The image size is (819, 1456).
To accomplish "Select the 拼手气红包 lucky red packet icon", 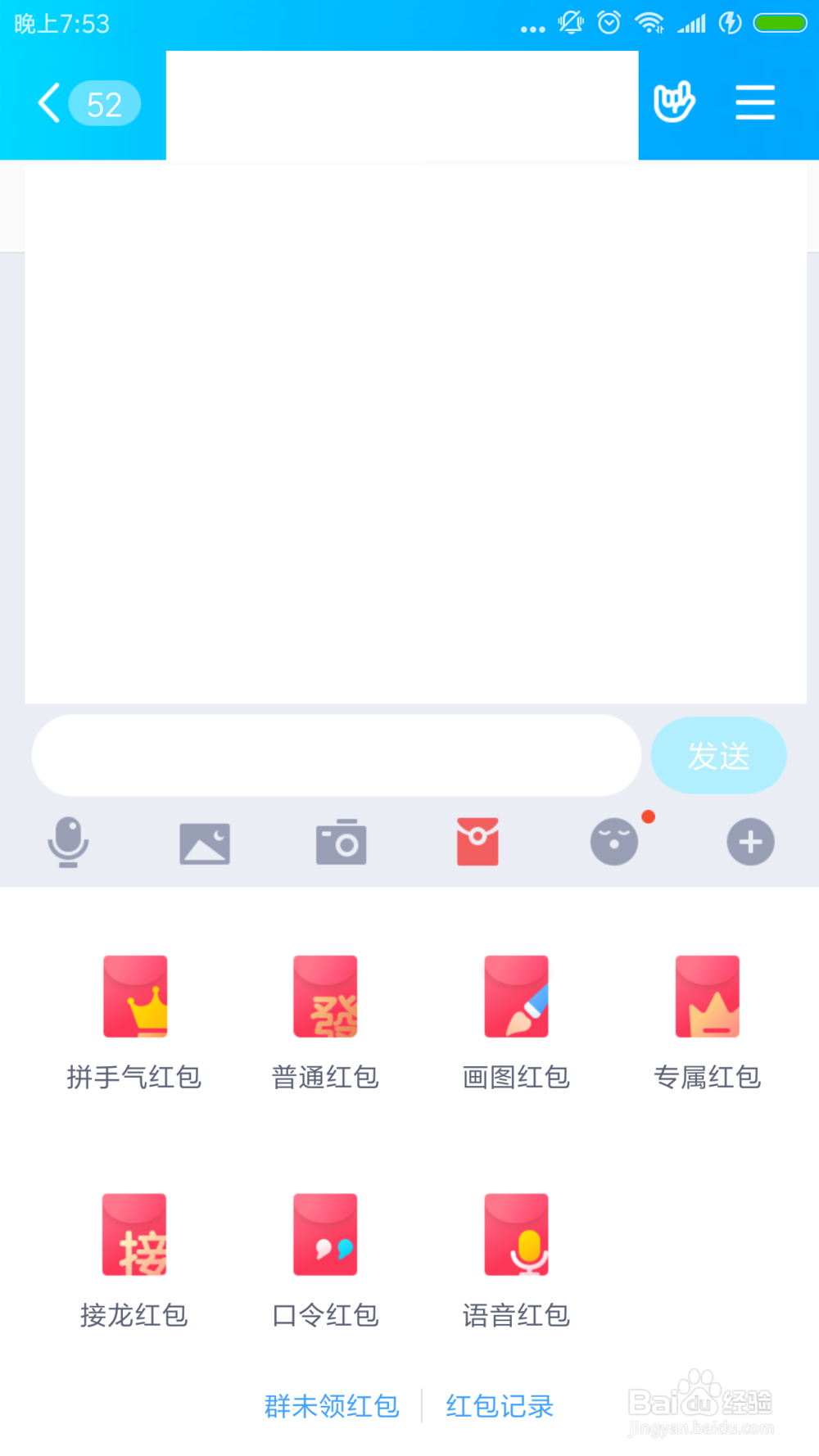I will pos(134,997).
